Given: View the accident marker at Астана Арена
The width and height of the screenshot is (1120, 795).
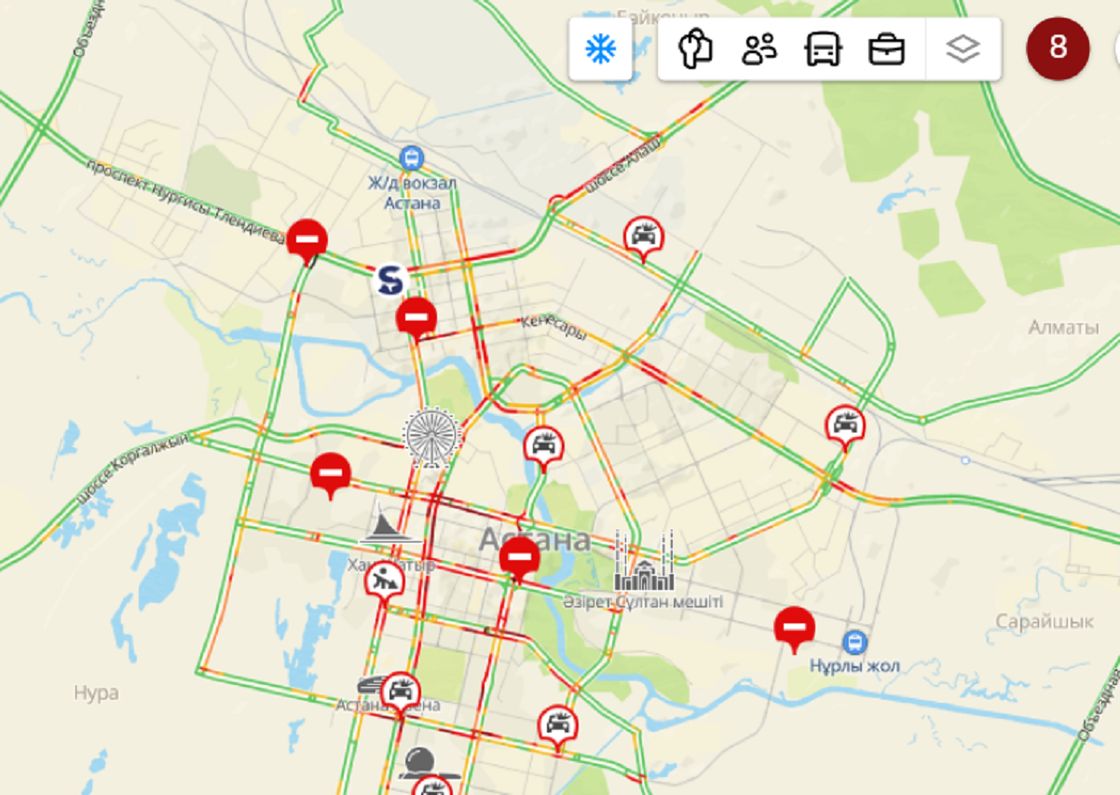Looking at the screenshot, I should tap(401, 690).
